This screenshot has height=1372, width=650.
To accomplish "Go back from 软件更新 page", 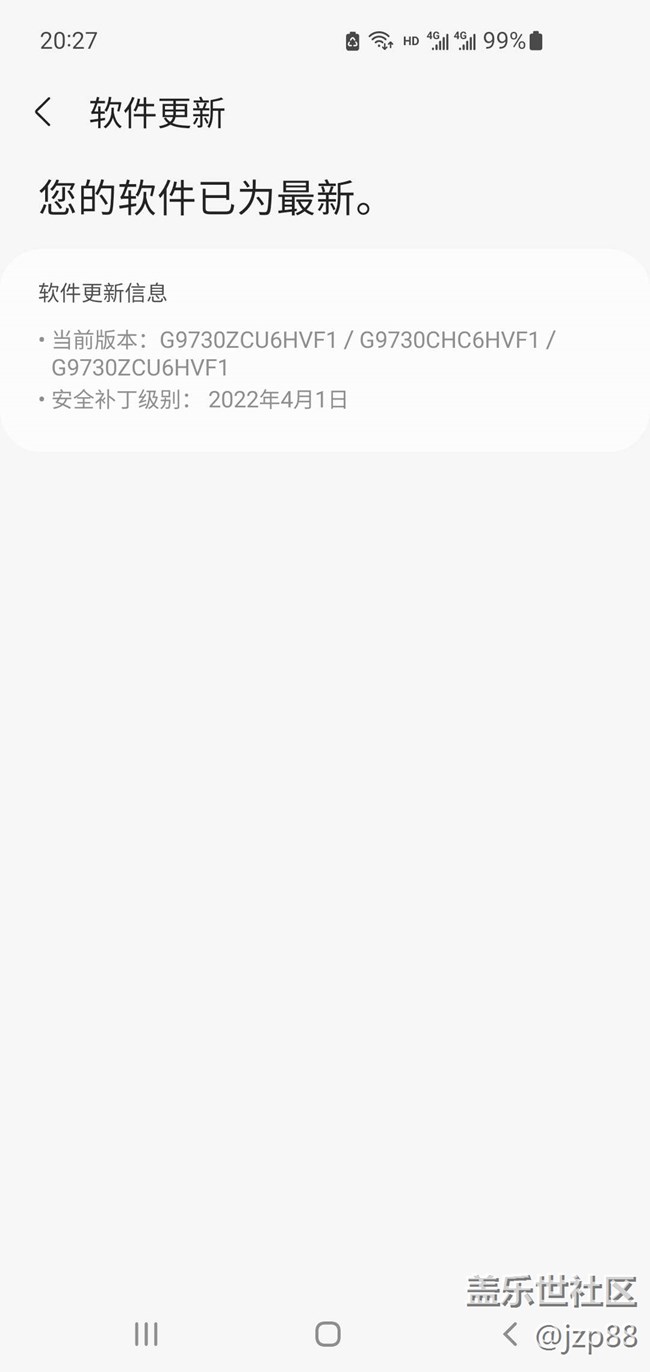I will (x=43, y=112).
